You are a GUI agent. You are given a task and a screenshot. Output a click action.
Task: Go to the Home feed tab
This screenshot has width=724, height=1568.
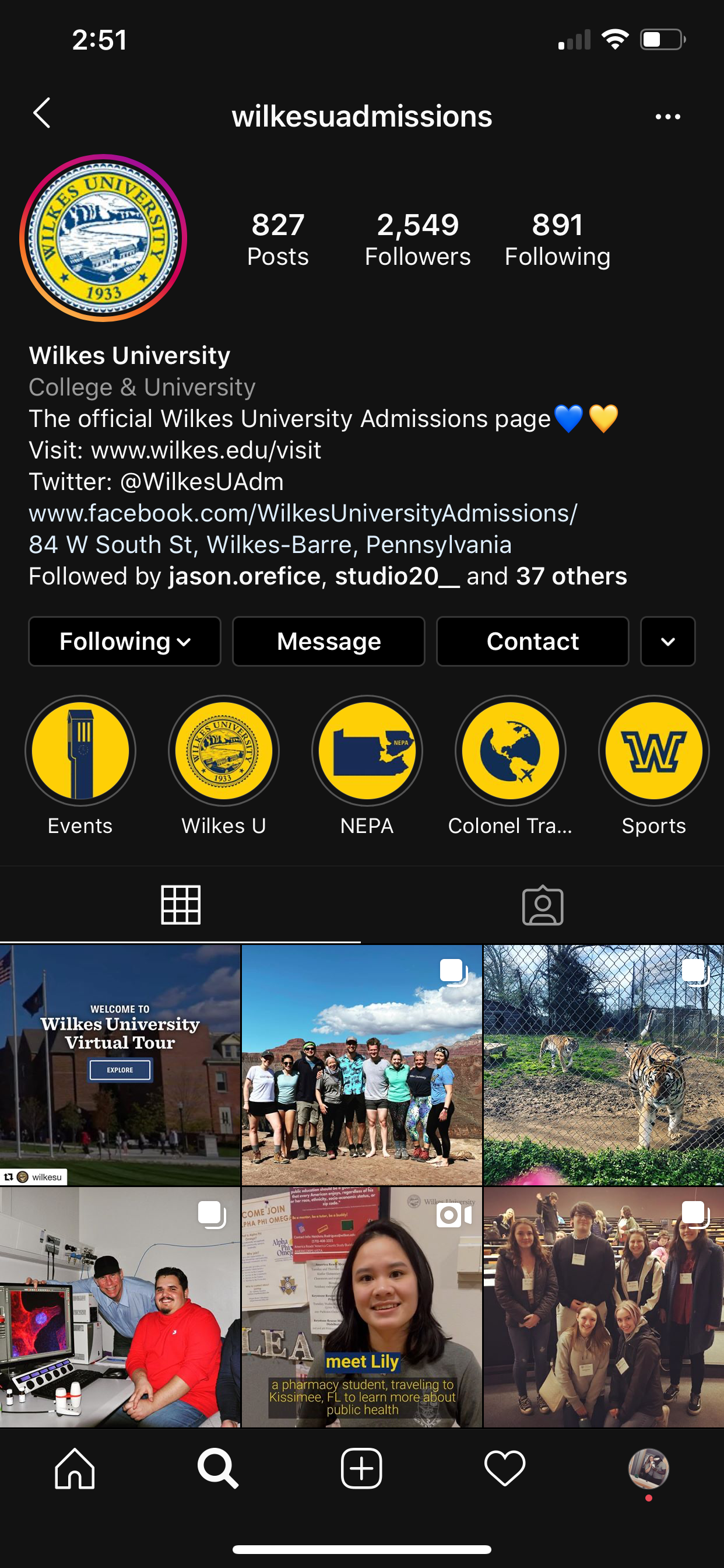tap(75, 1469)
